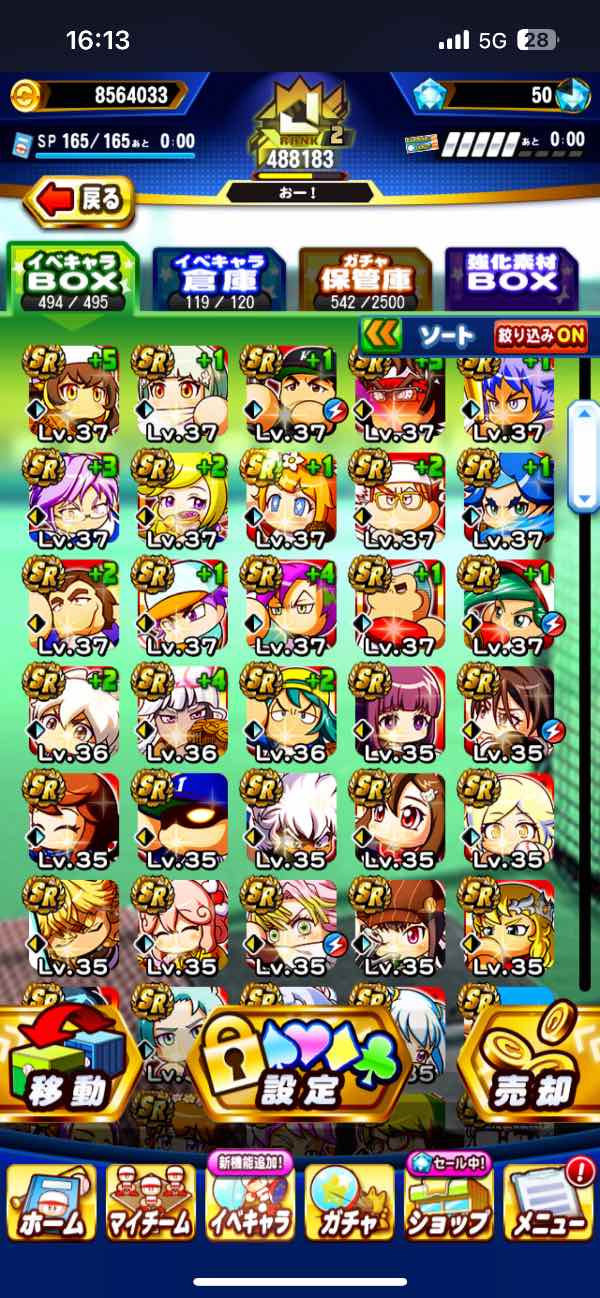Tap the scrollbar handle on the right
The image size is (600, 1298).
click(583, 455)
